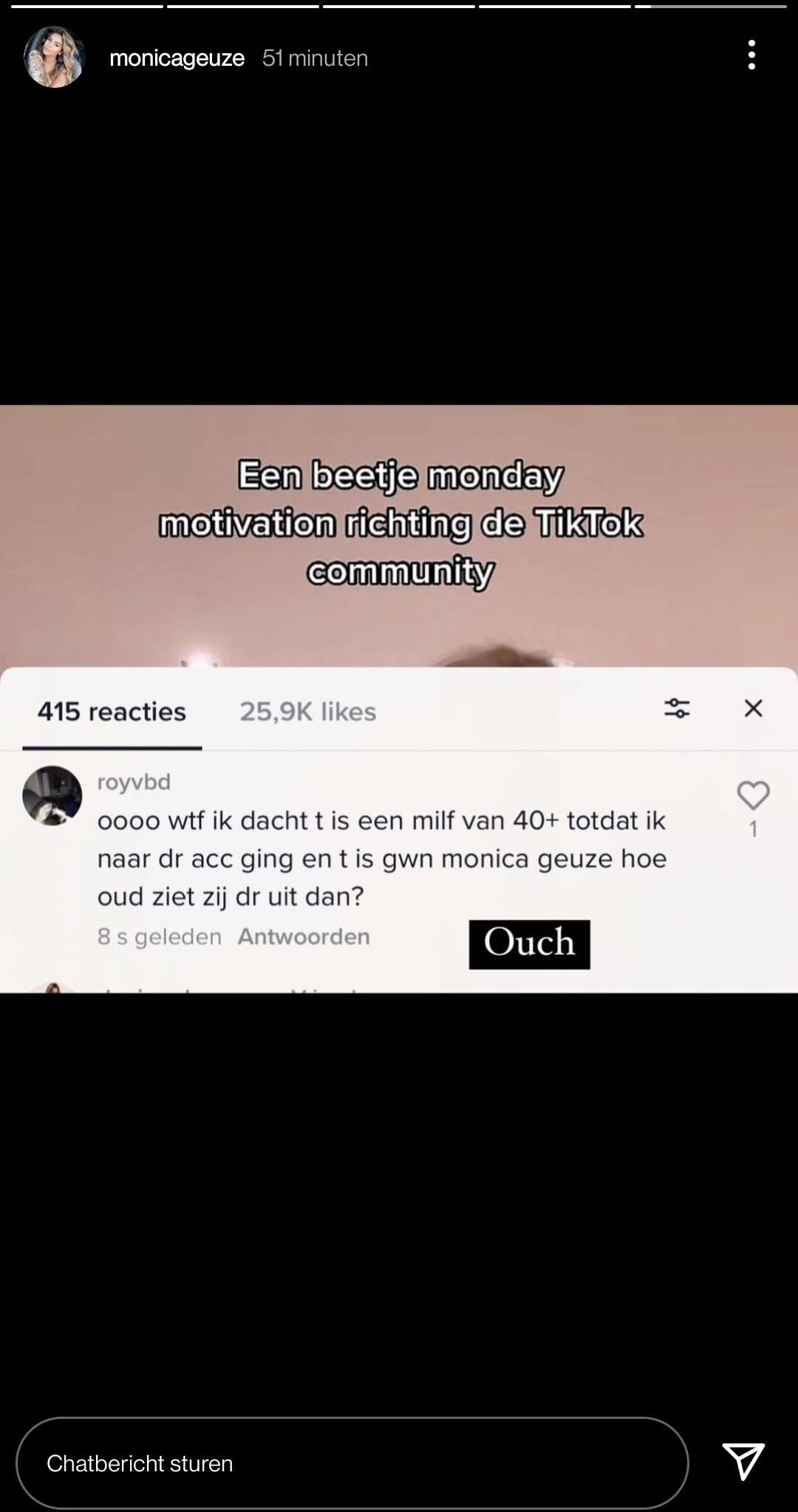The image size is (798, 1512).
Task: Open the monicageuze username link
Action: [177, 58]
